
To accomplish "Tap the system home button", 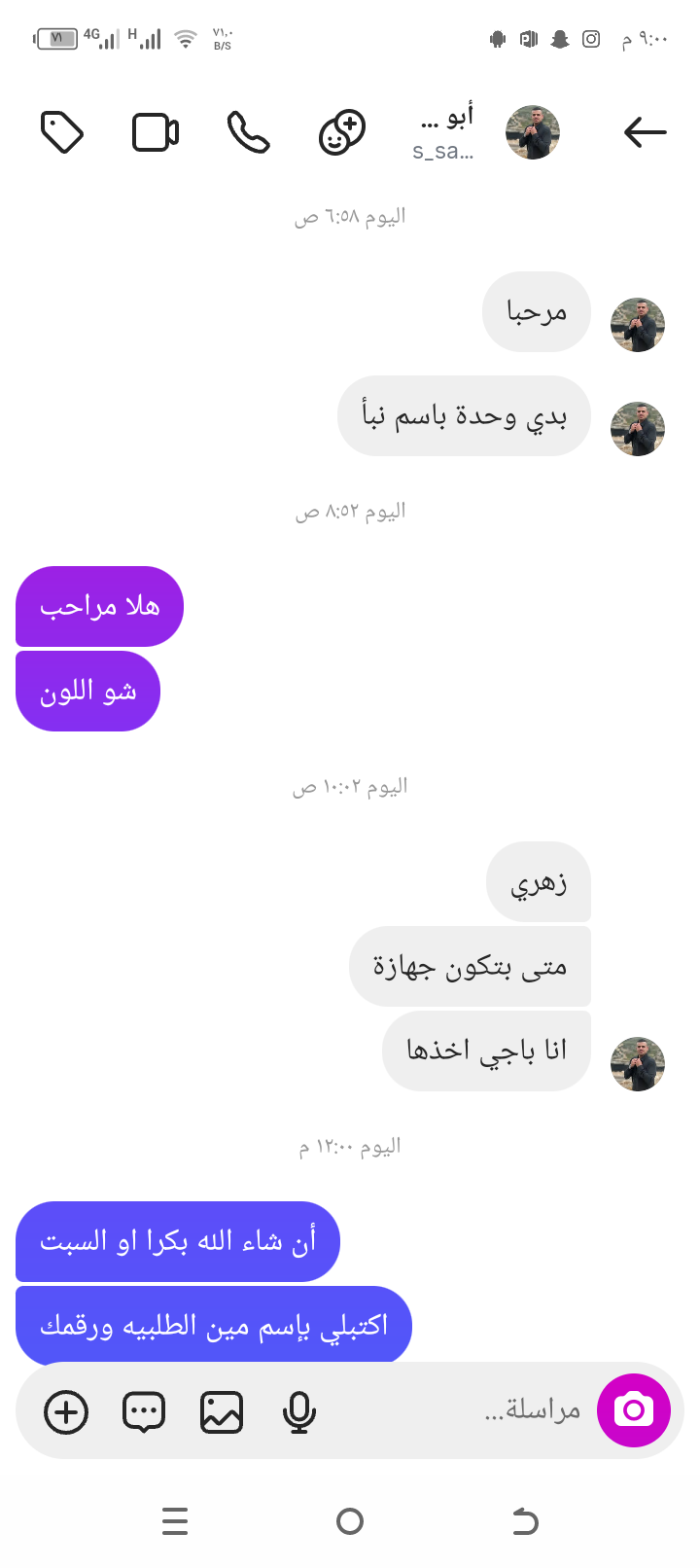I will 350,1521.
